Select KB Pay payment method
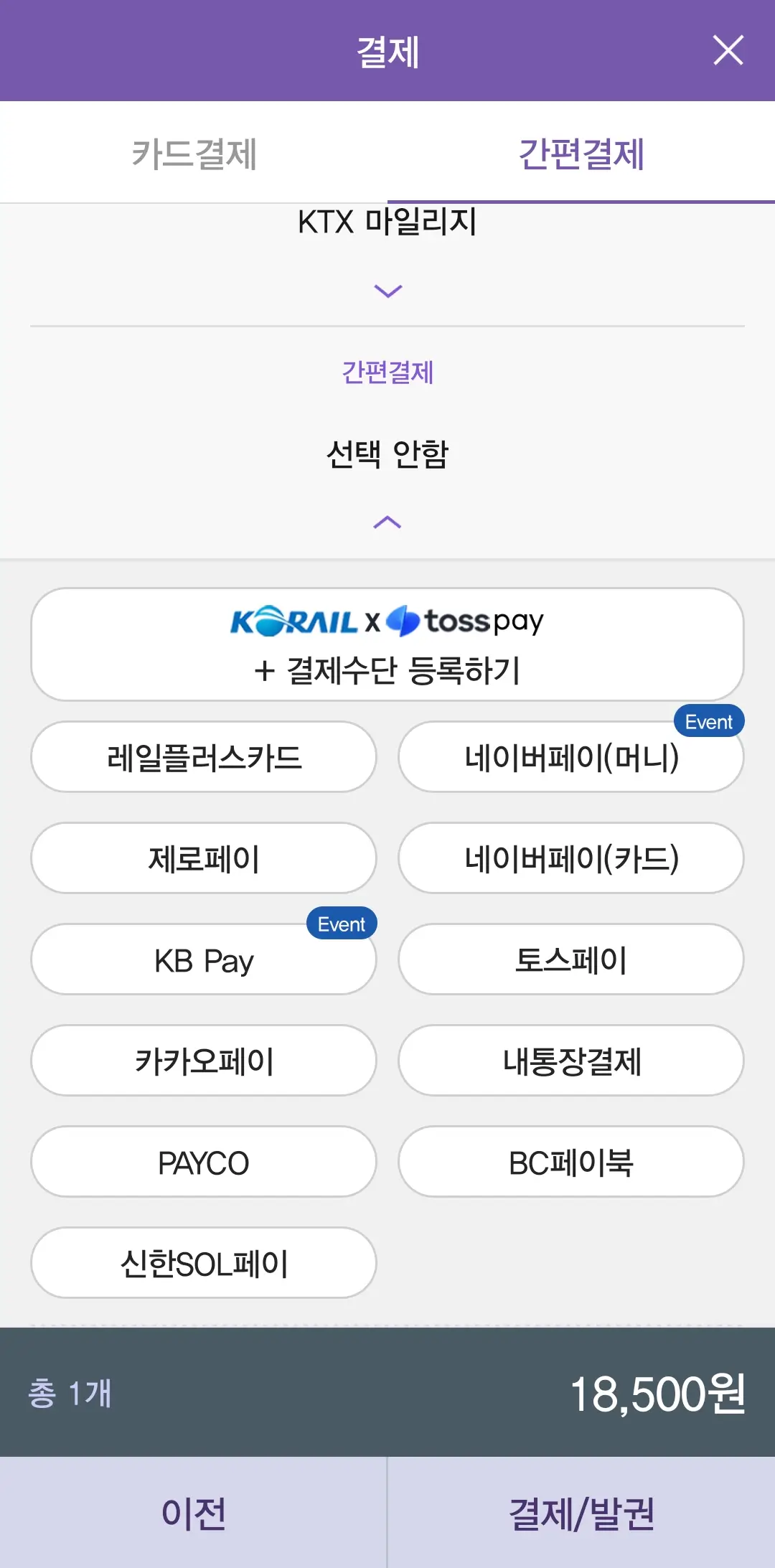This screenshot has width=775, height=1568. coord(203,959)
